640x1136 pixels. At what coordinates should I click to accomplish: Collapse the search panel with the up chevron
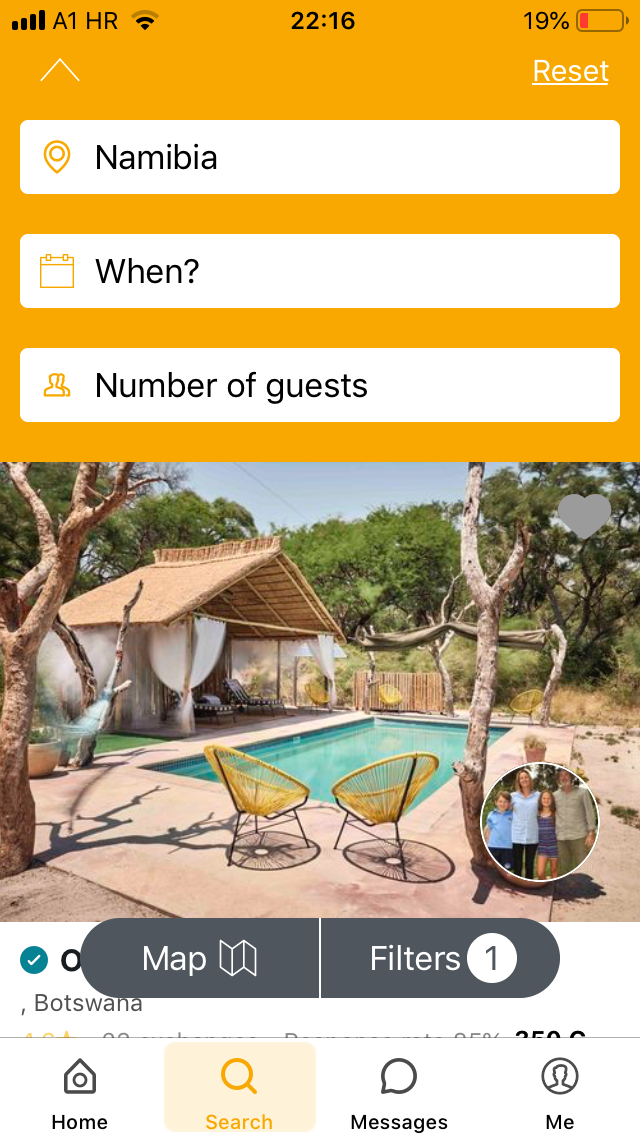tap(60, 70)
